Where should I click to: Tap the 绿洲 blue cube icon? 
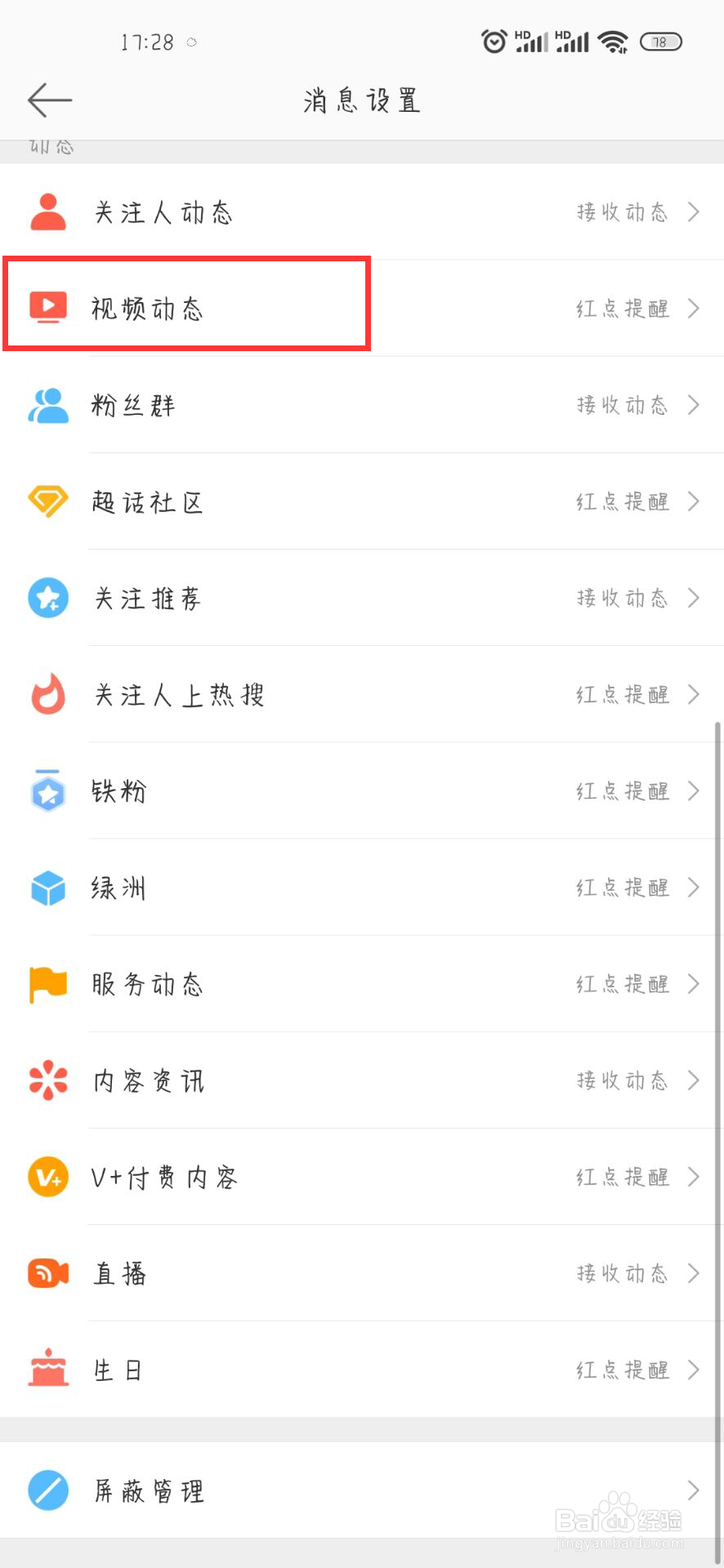tap(47, 888)
